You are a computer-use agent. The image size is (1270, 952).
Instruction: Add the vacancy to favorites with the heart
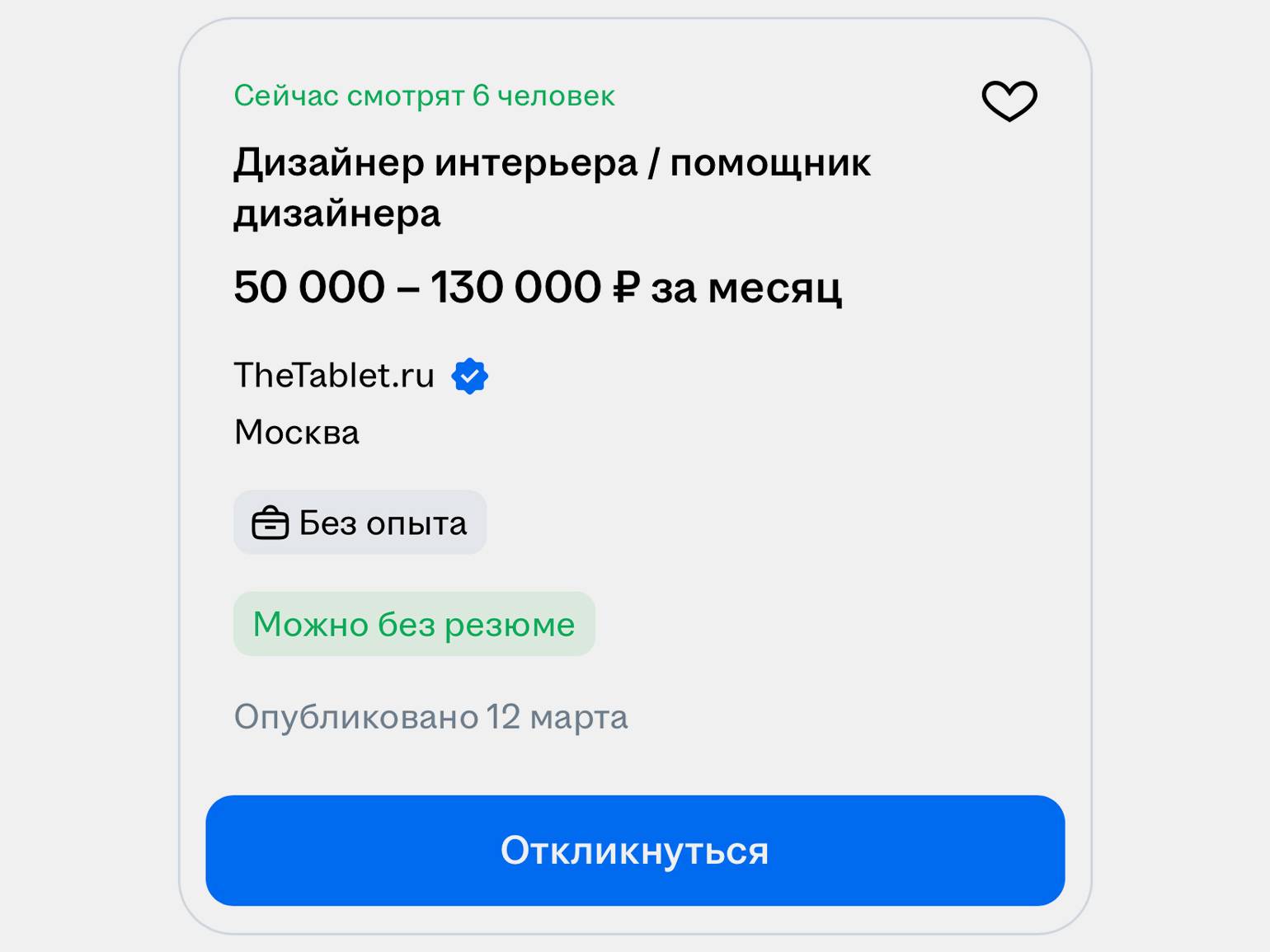1009,101
